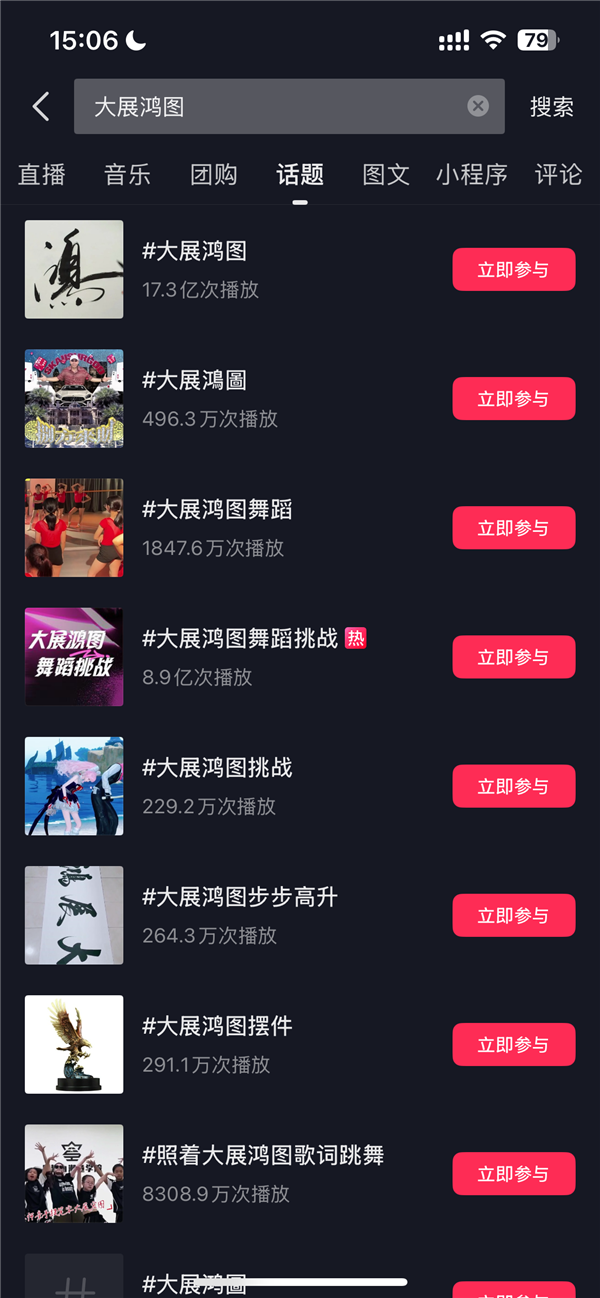Tap 立即参与 for #大展鴻圖 with 496.3万 plays
Image resolution: width=600 pixels, height=1298 pixels.
click(x=513, y=399)
